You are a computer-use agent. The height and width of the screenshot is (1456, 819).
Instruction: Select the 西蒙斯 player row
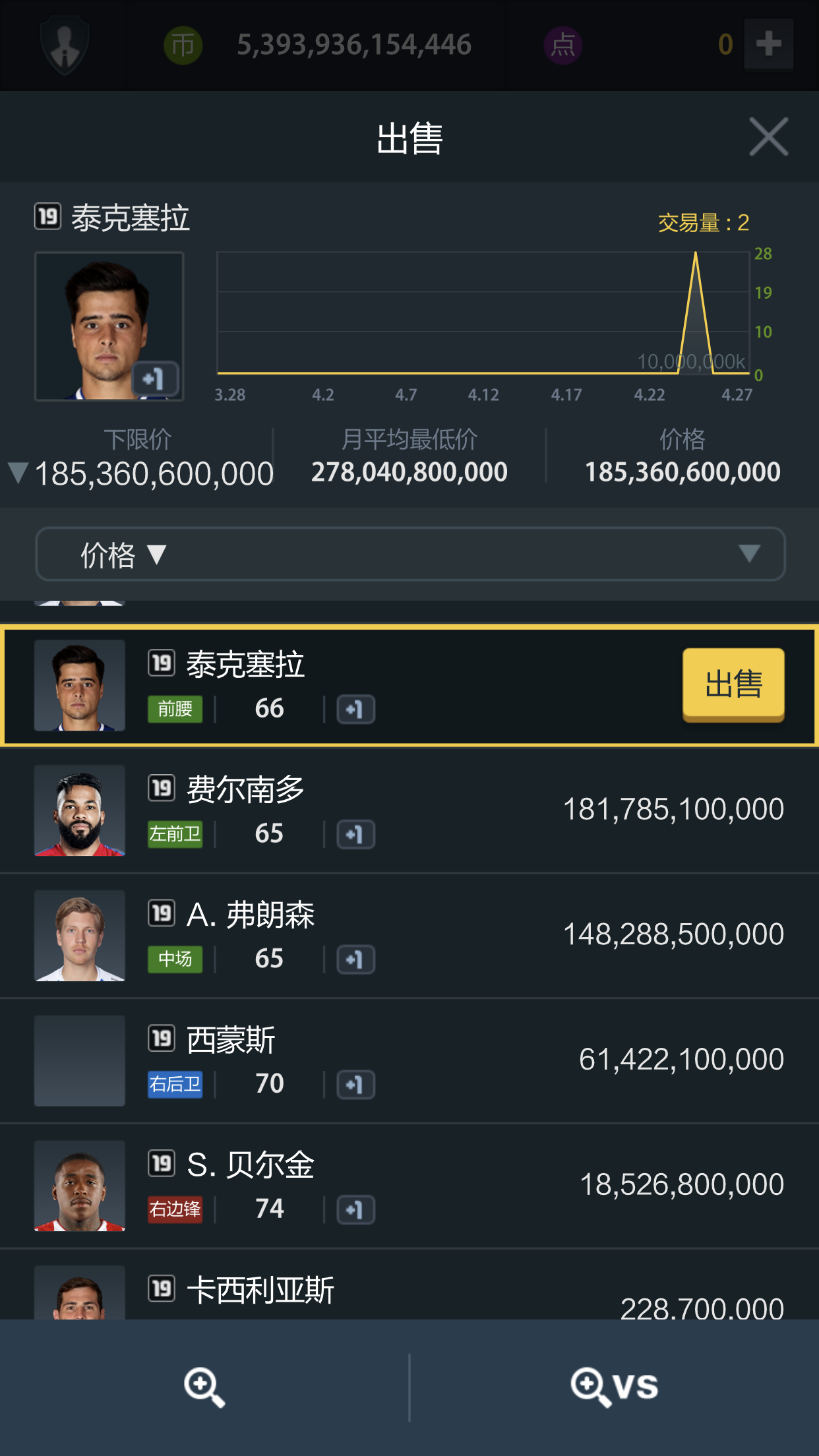pos(409,1060)
